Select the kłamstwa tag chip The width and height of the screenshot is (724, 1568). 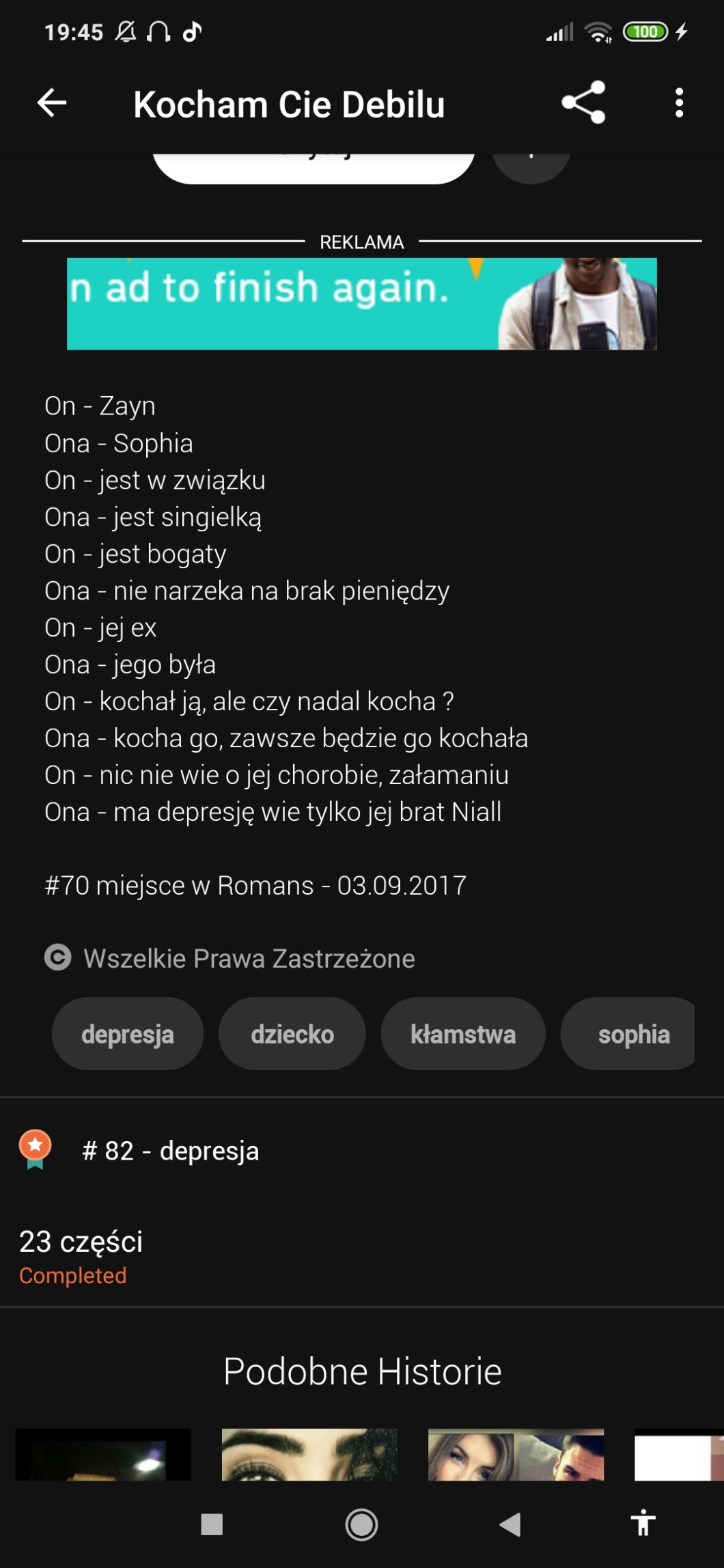click(463, 1034)
